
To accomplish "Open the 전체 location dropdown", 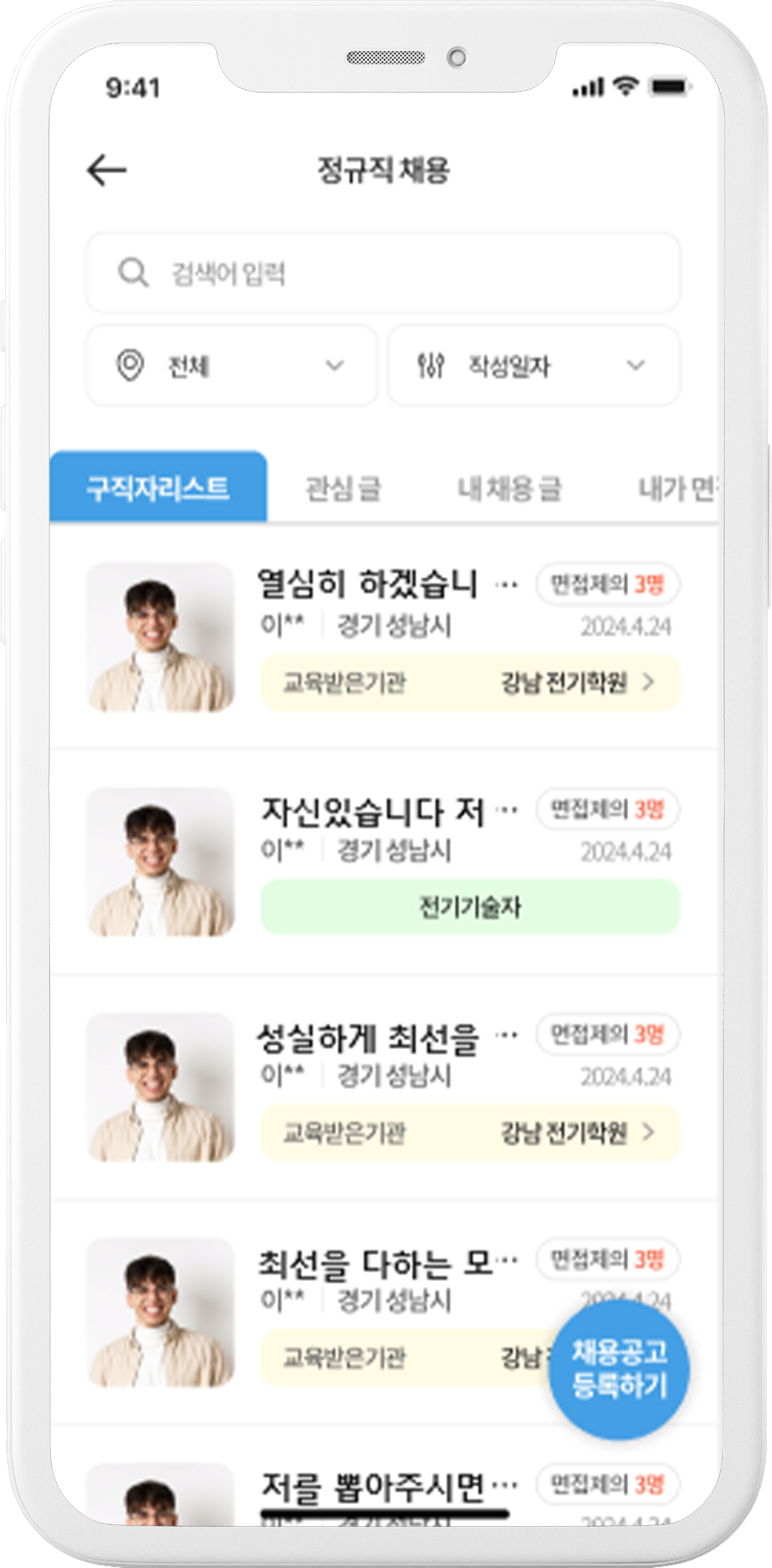I will 231,365.
